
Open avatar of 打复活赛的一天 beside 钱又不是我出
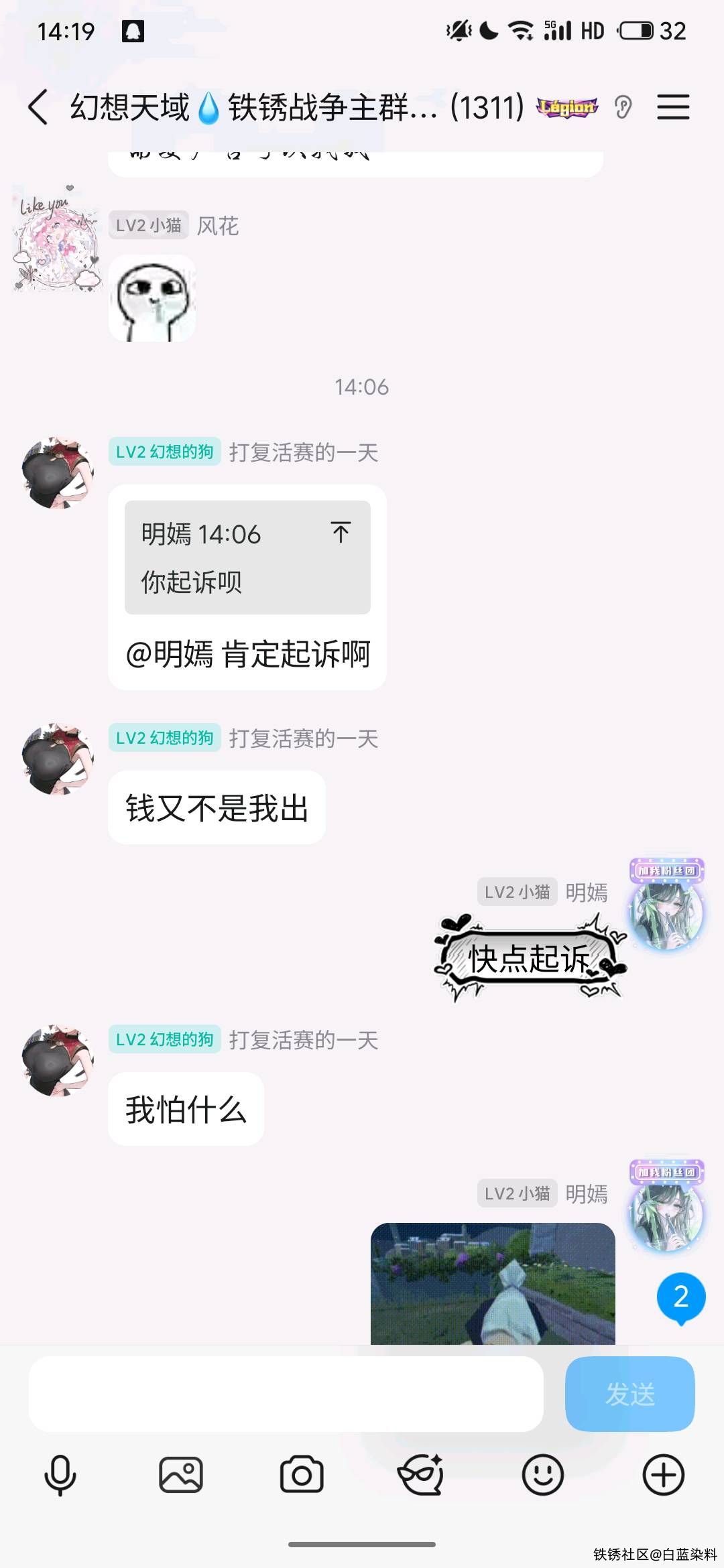[x=58, y=759]
